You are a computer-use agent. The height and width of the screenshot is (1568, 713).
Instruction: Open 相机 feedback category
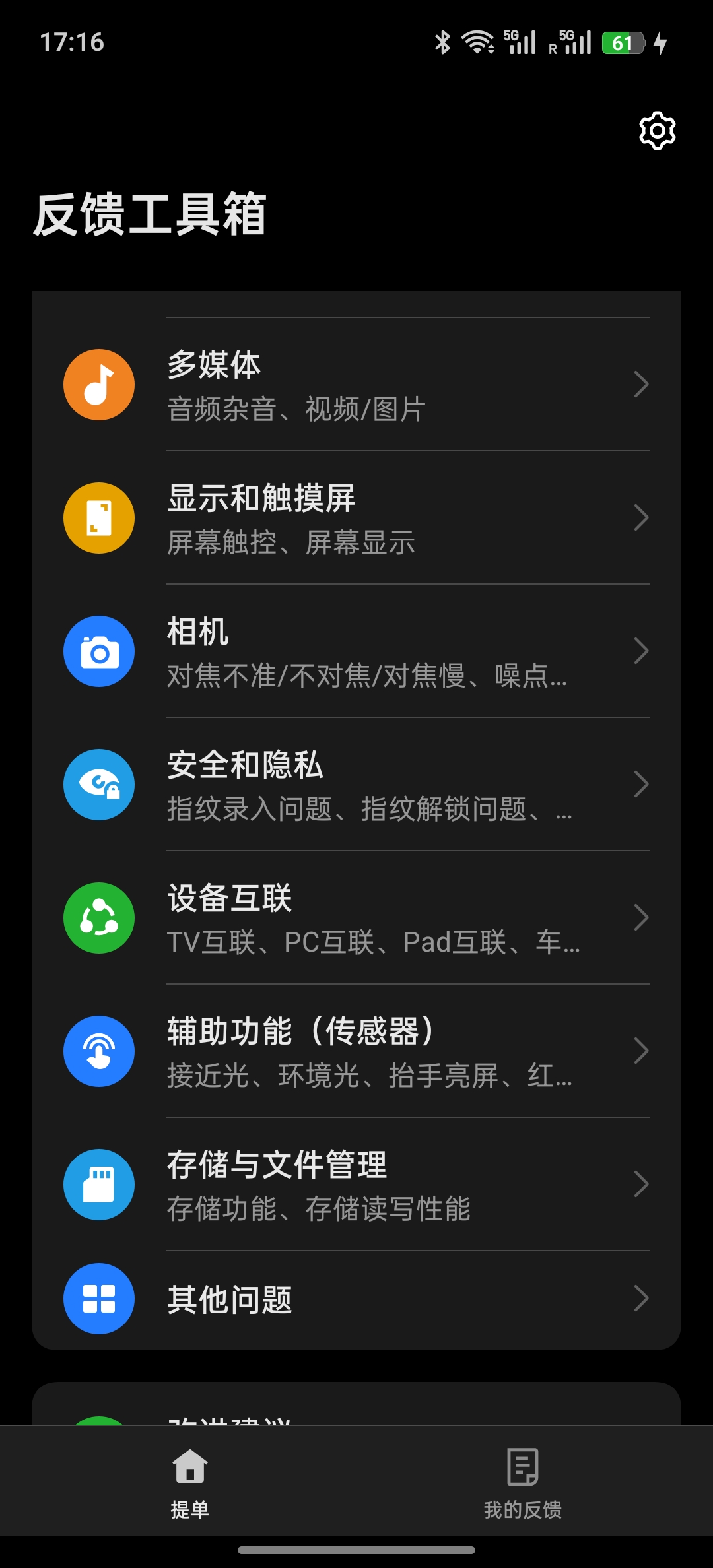[x=356, y=651]
